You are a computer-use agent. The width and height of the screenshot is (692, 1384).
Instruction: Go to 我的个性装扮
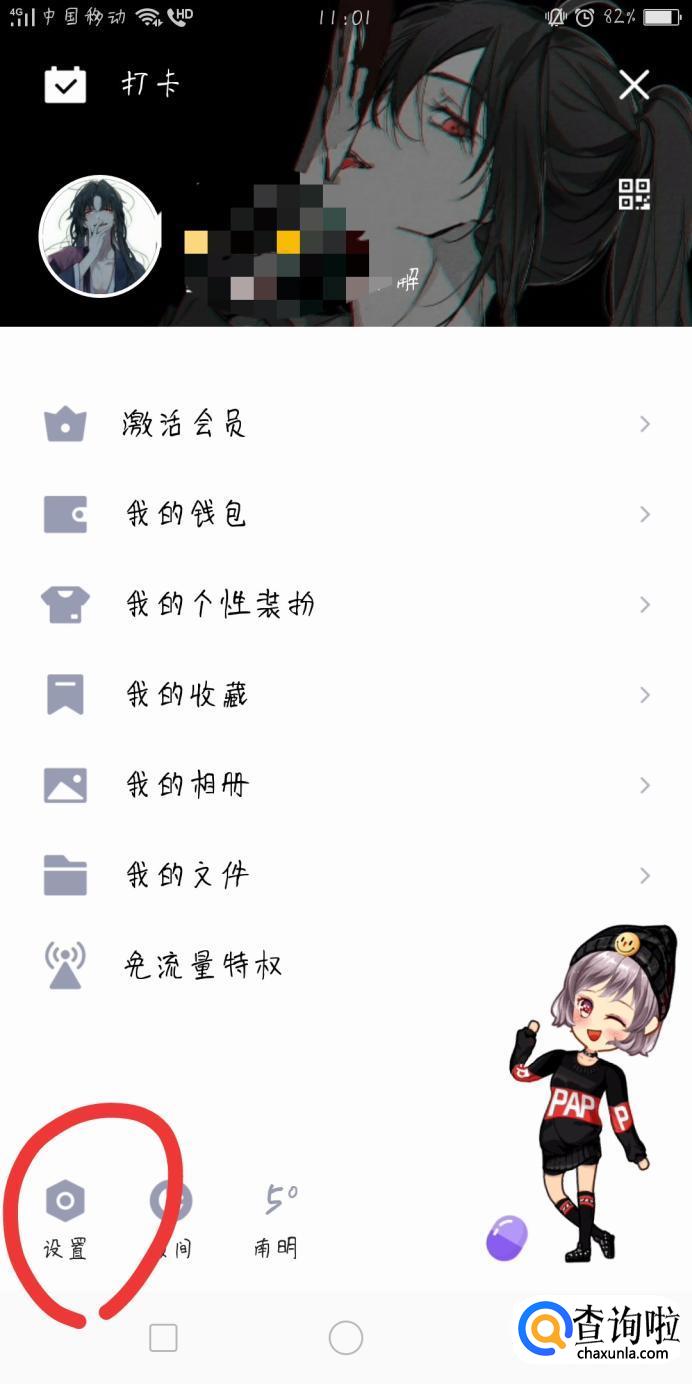click(x=346, y=604)
